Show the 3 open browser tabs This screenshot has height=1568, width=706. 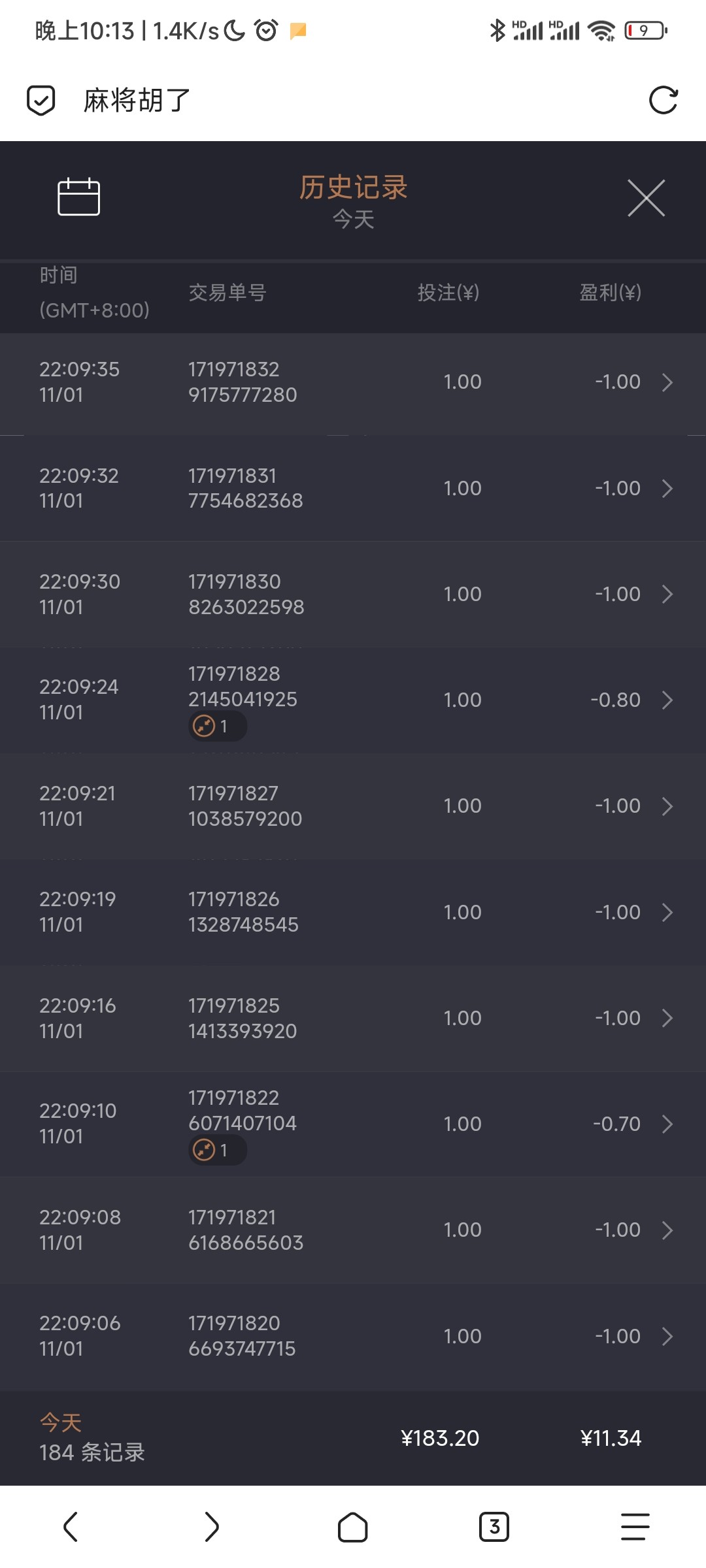pos(494,1527)
